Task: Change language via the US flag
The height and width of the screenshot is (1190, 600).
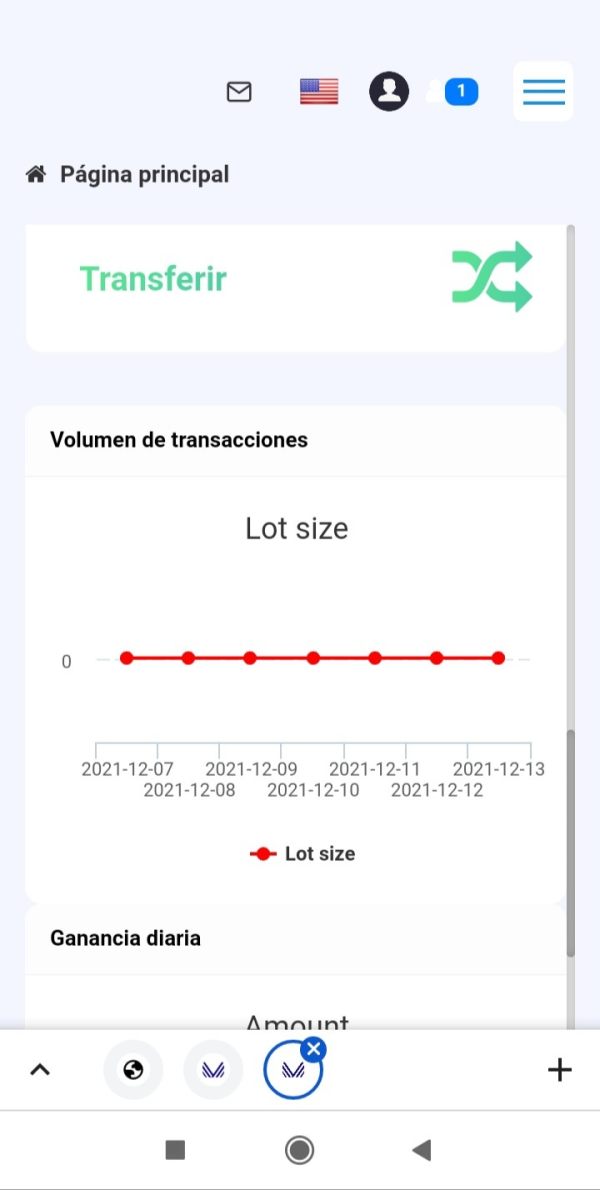Action: click(x=319, y=92)
